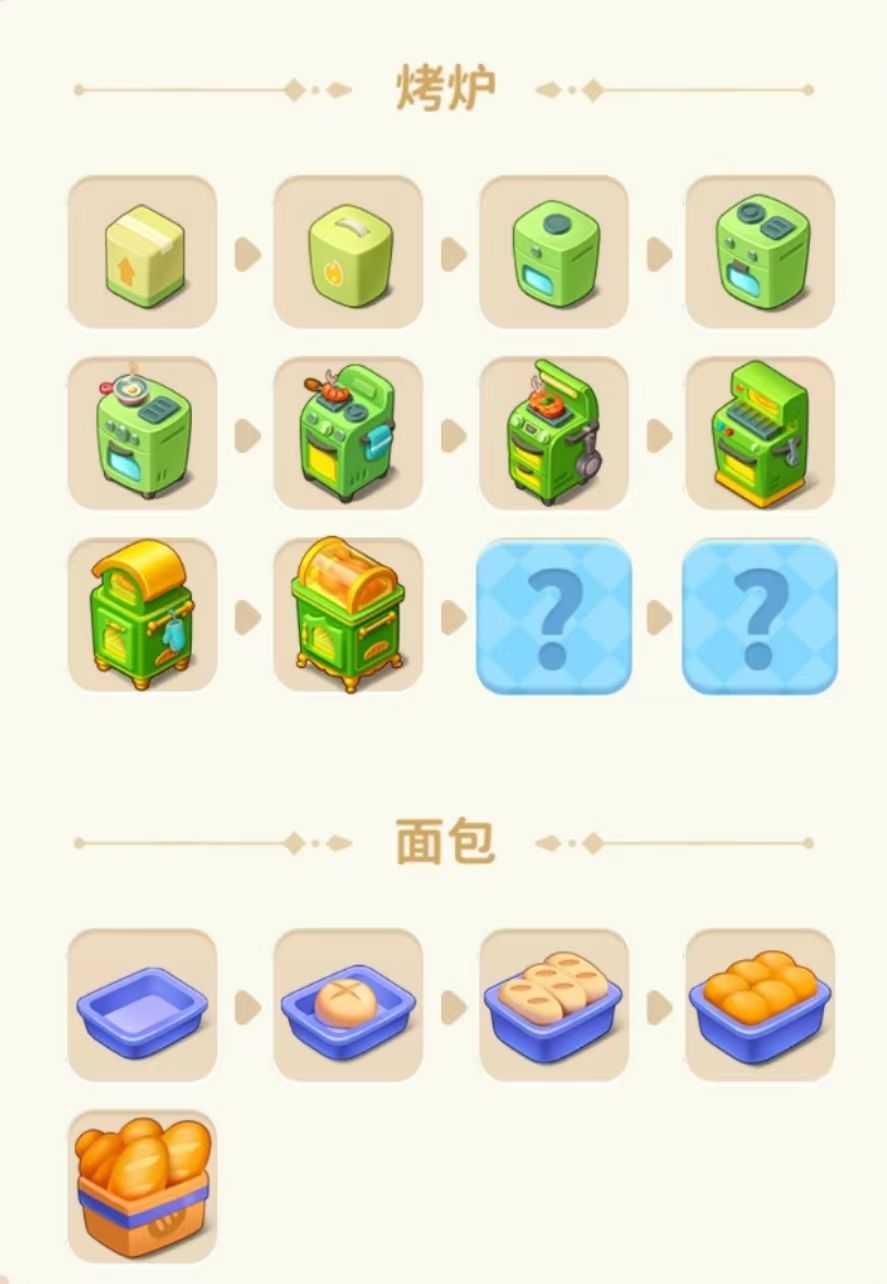
Task: Select the level 1 cardboard box item
Action: (144, 253)
